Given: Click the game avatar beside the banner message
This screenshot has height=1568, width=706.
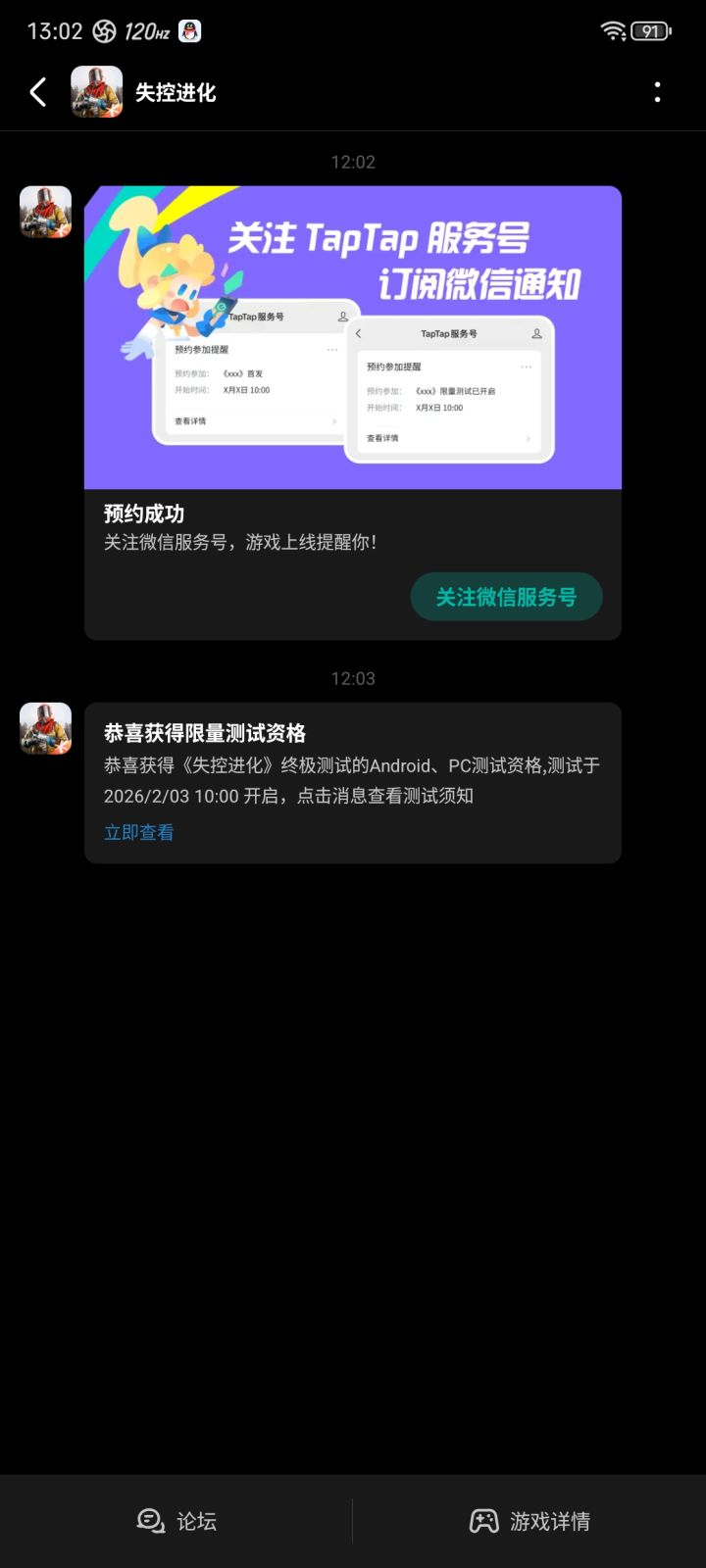Looking at the screenshot, I should [x=43, y=211].
